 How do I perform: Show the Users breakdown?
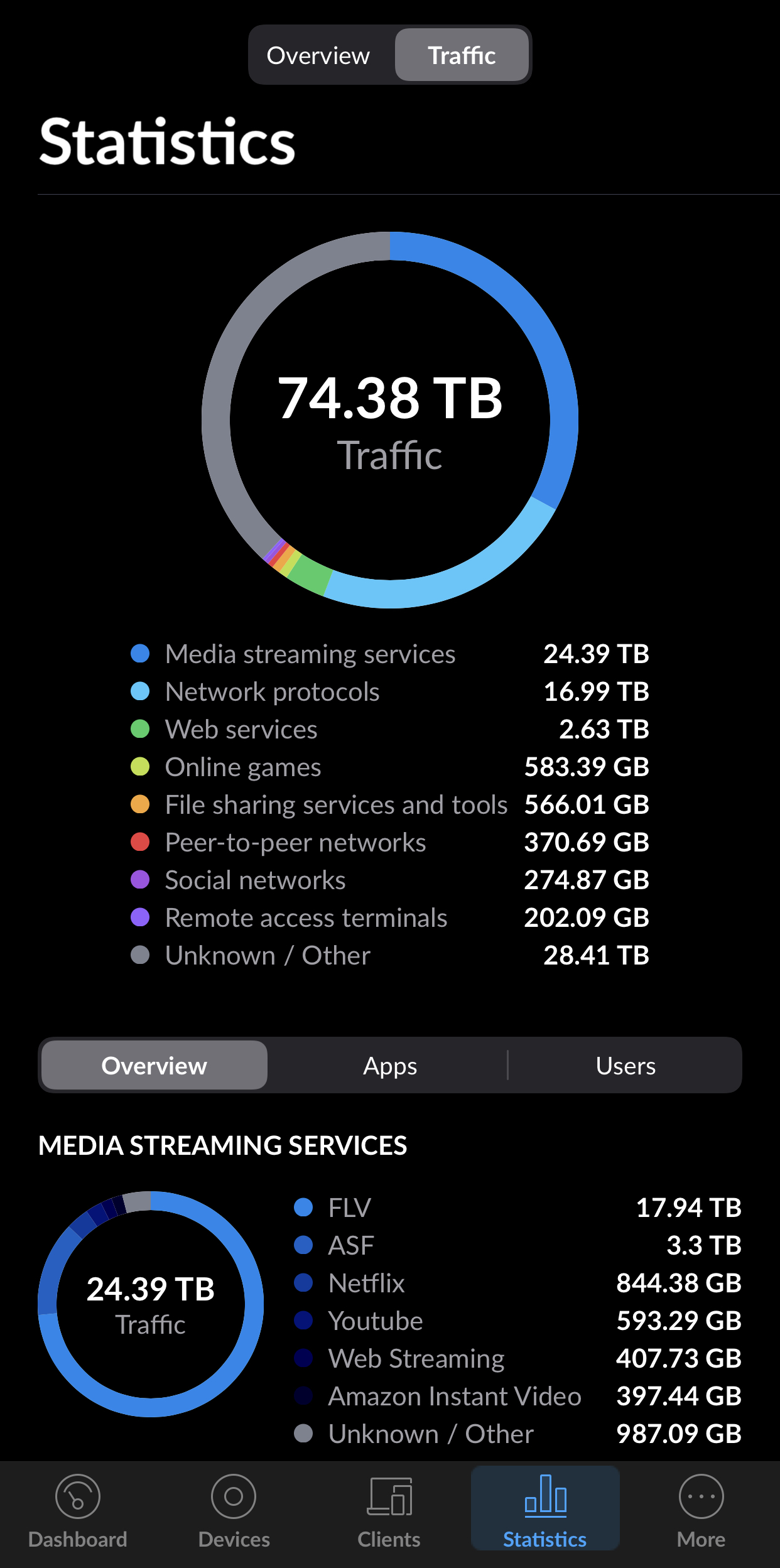click(625, 1066)
